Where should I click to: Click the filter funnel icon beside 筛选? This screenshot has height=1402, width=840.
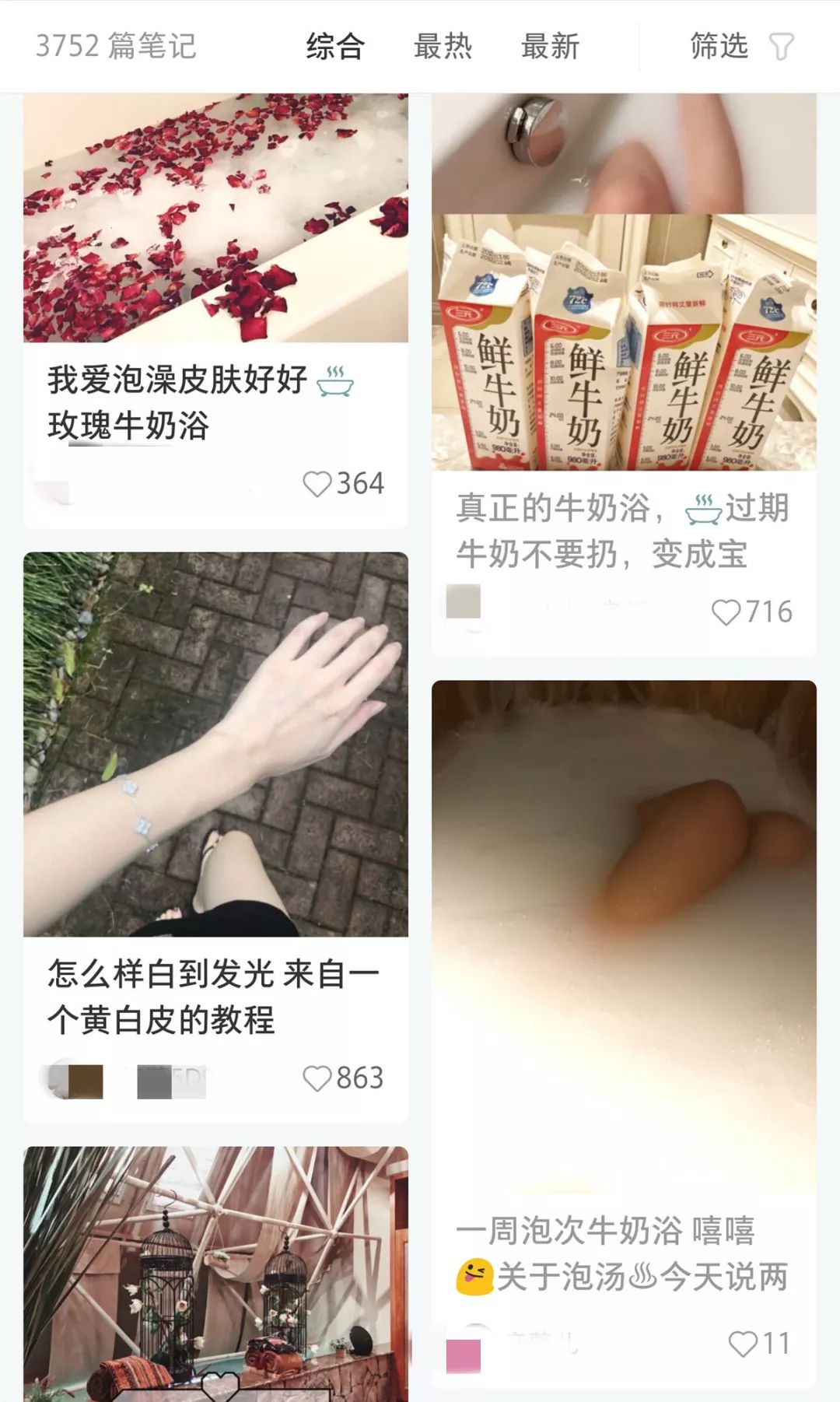click(781, 47)
